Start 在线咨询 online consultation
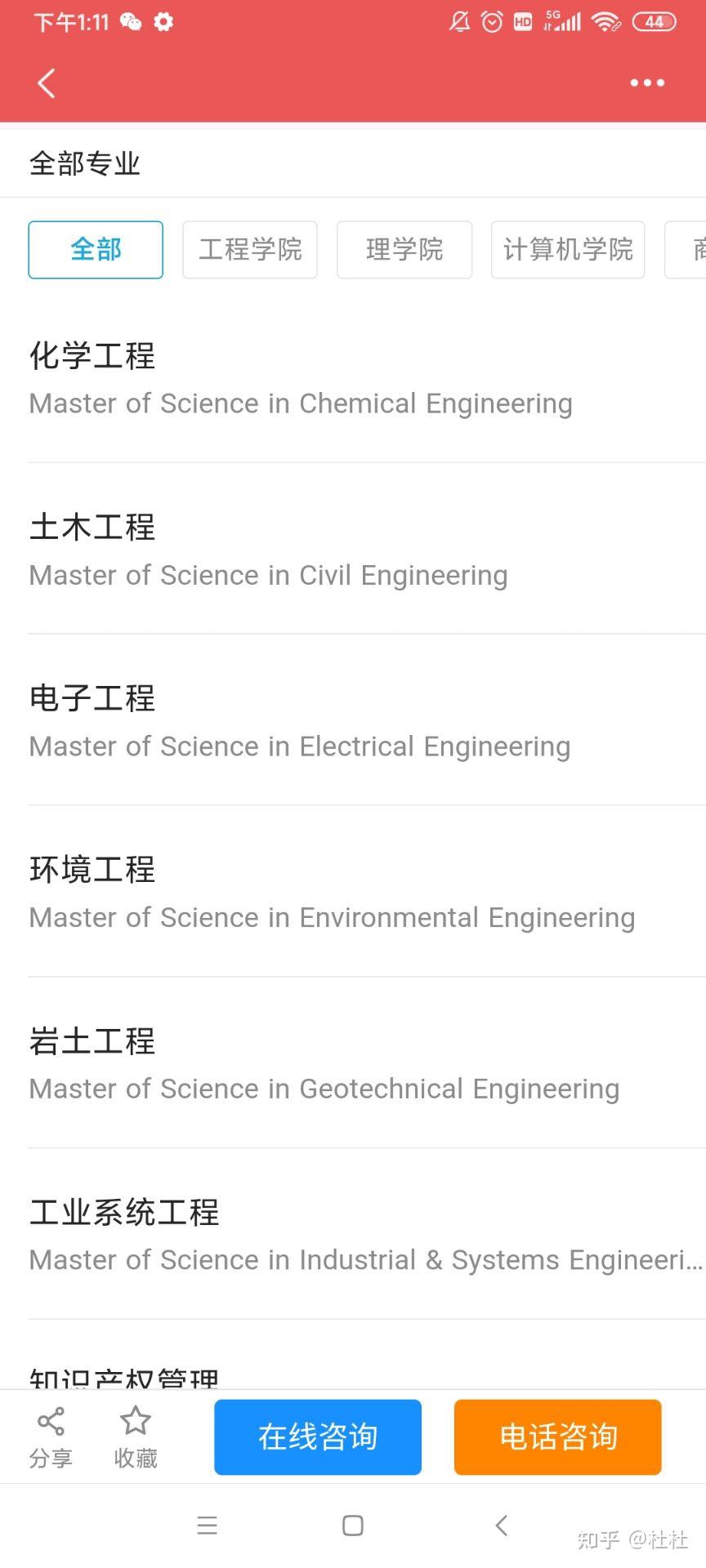Screen dimensions: 706x1568 pyautogui.click(x=318, y=1437)
